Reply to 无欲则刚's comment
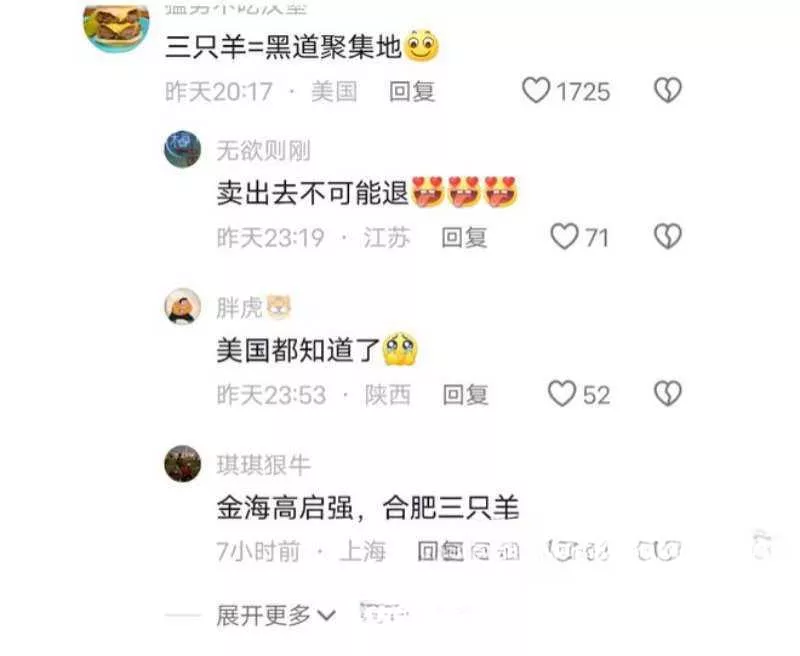The height and width of the screenshot is (656, 800). [x=464, y=237]
